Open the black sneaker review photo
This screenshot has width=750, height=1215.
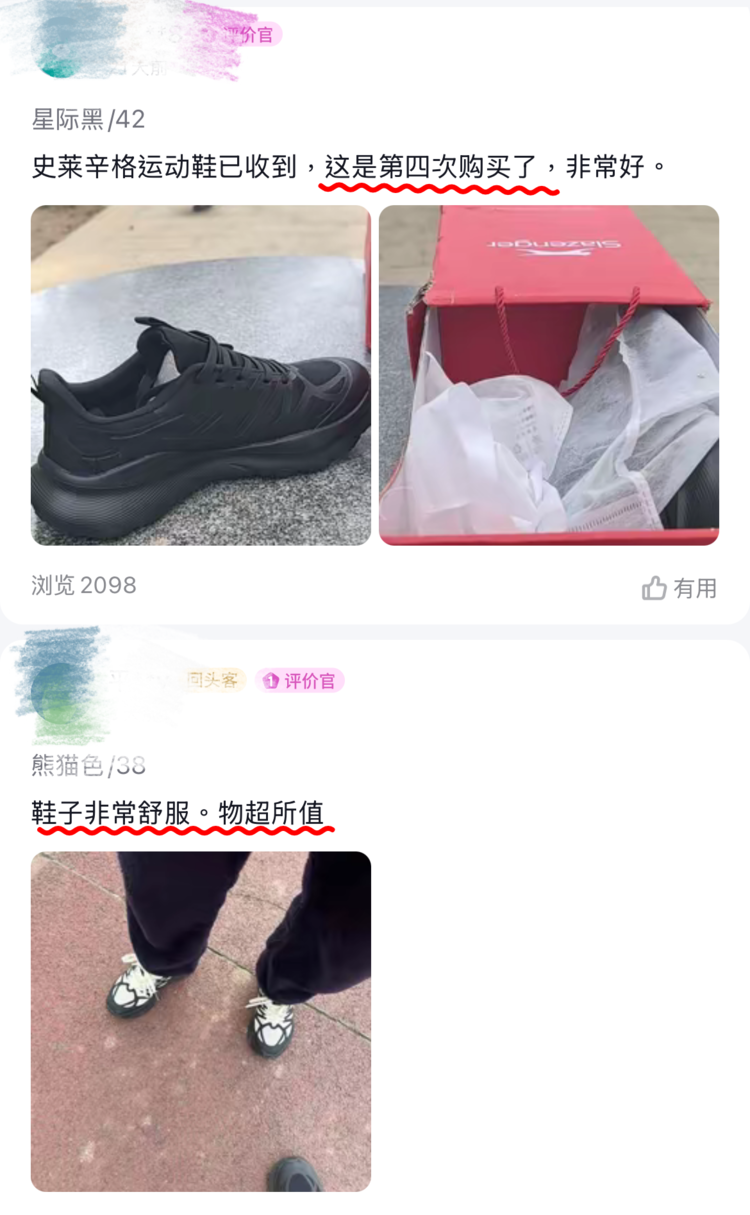[x=201, y=375]
